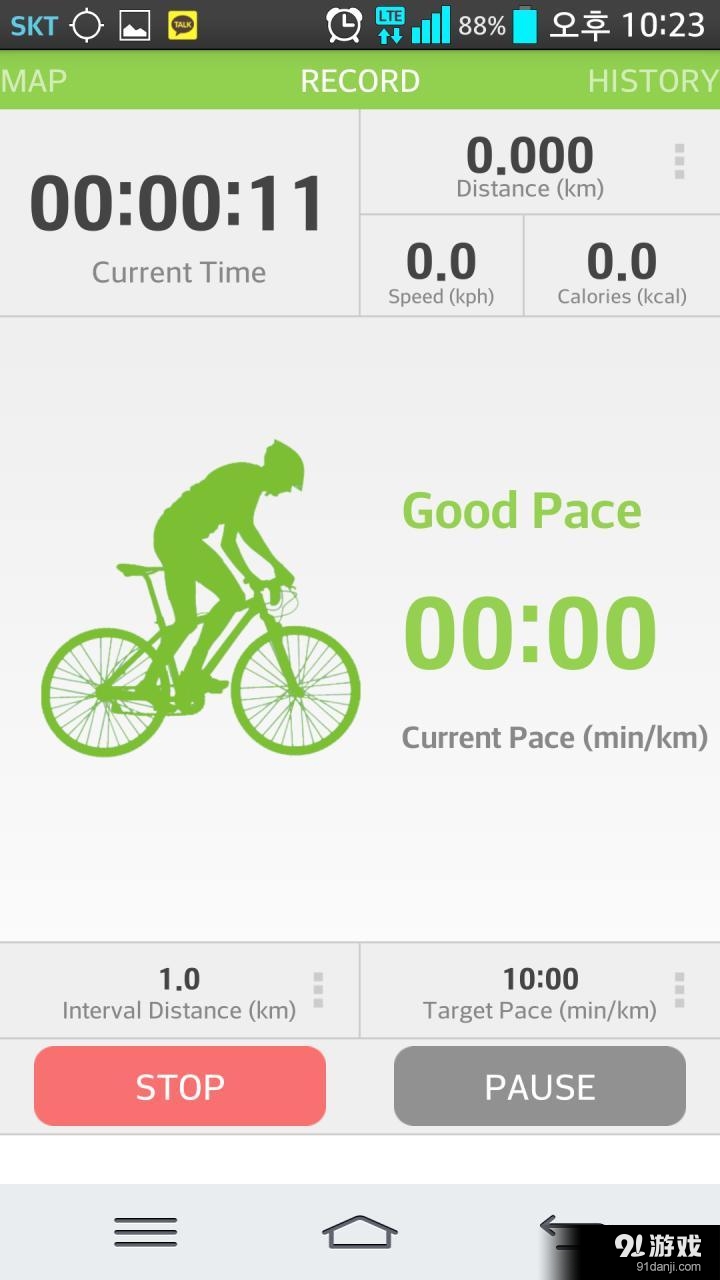Pause the ride recording
This screenshot has height=1280, width=720.
pyautogui.click(x=540, y=1086)
